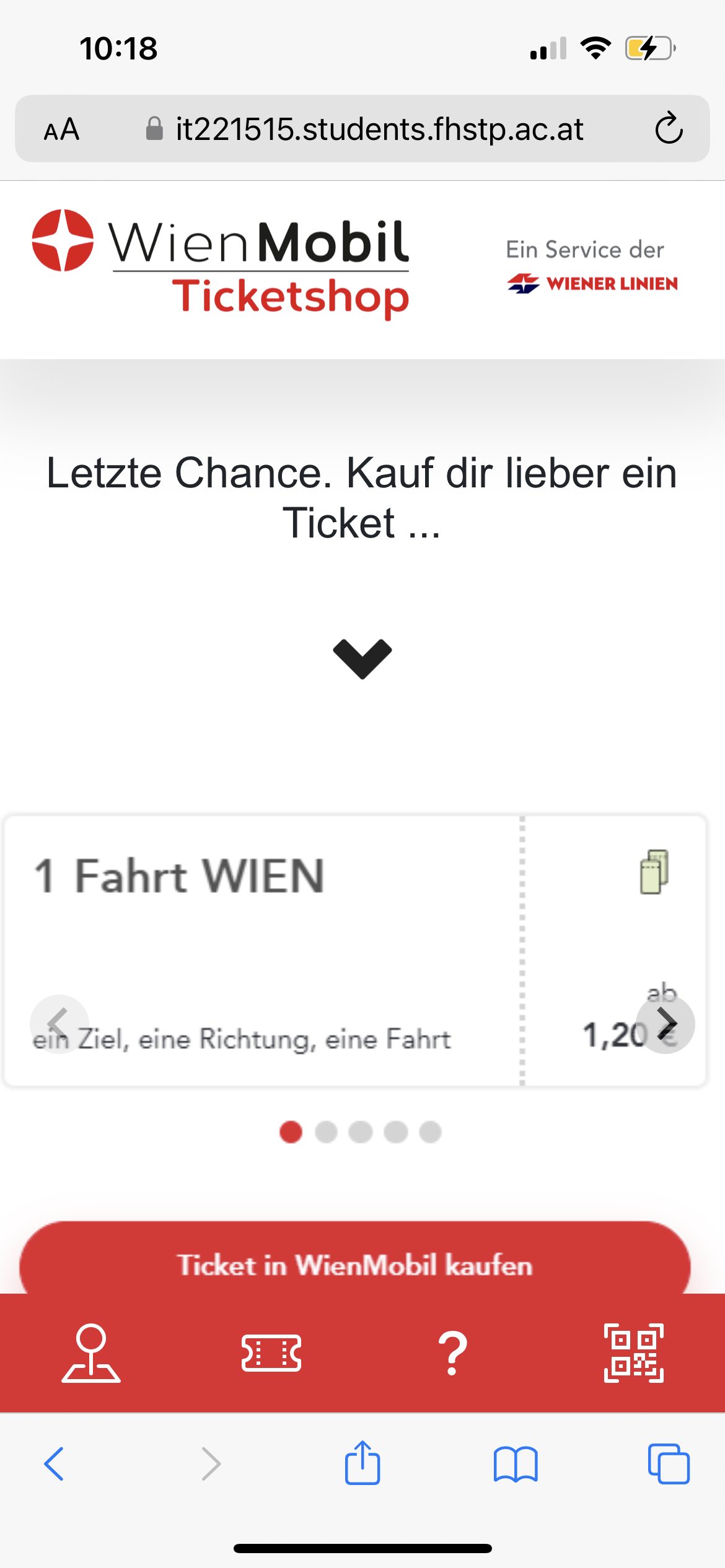The width and height of the screenshot is (725, 1568).
Task: Reload the page in Safari
Action: pos(669,128)
